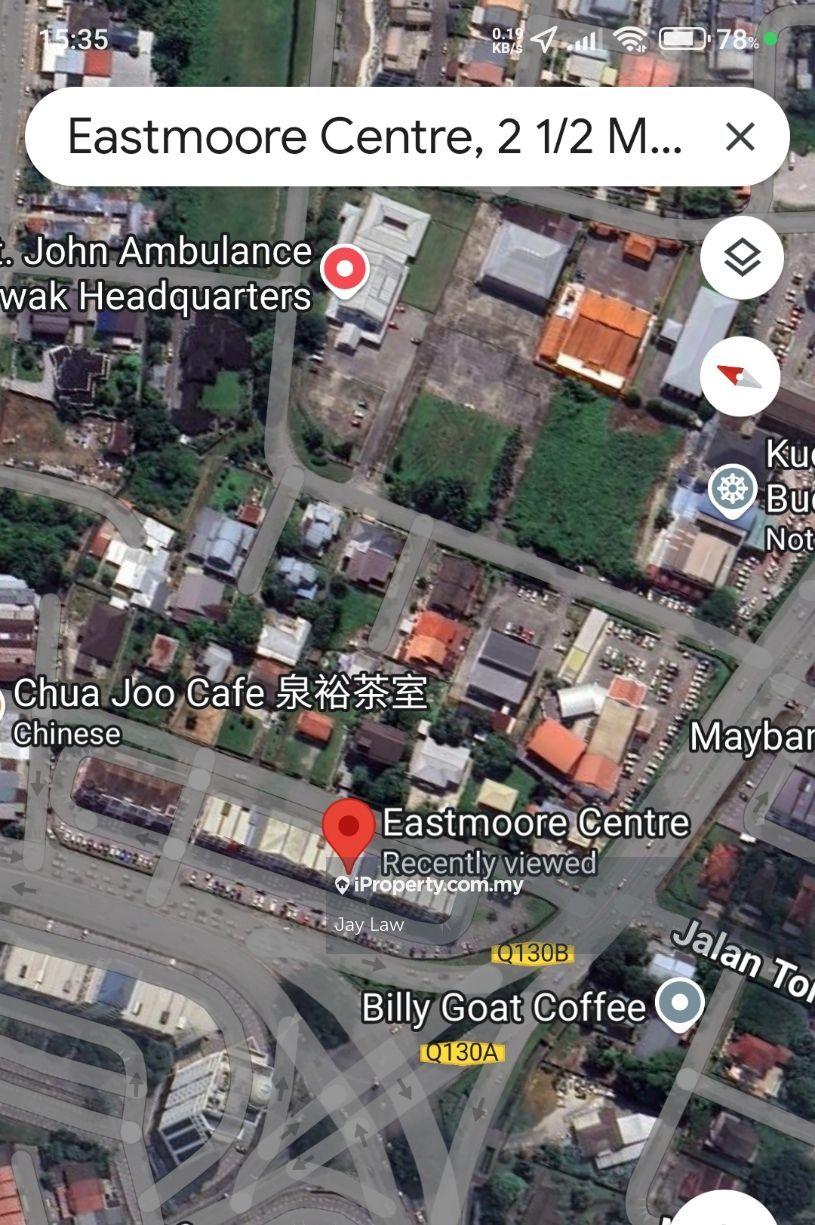The image size is (815, 1225).
Task: Select the St. John Ambulance Headquarters pin
Action: (x=345, y=269)
